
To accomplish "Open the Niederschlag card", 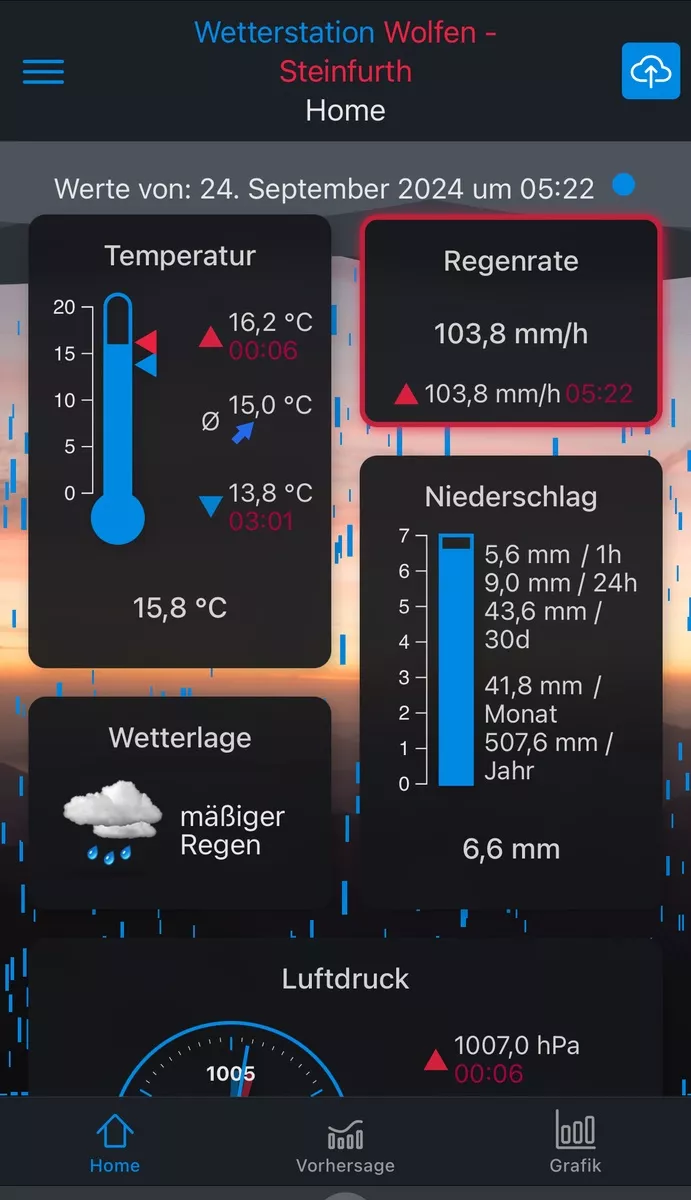I will (511, 680).
